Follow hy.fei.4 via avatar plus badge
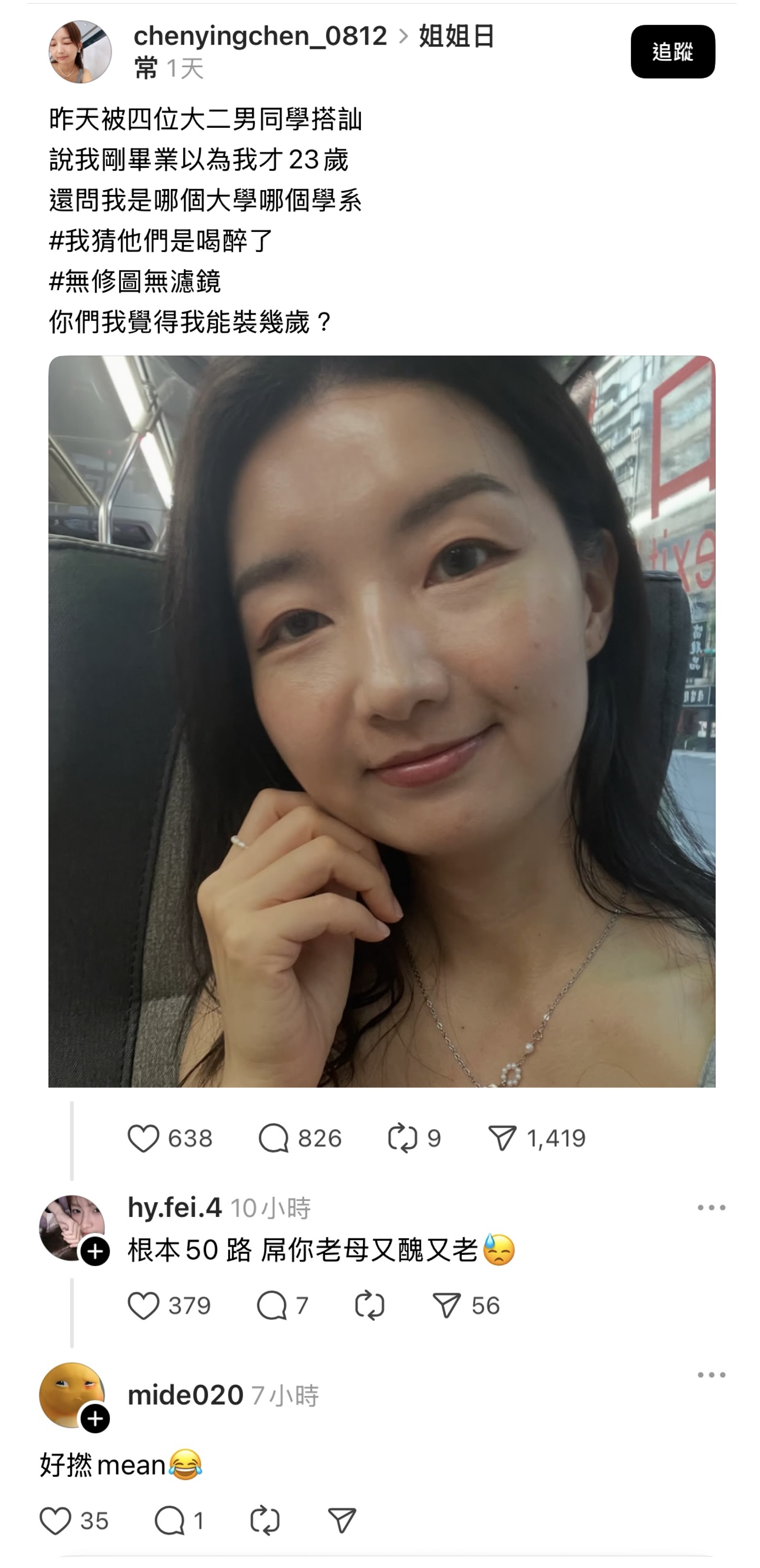Screen dimensions: 760x1568 (x=95, y=1252)
